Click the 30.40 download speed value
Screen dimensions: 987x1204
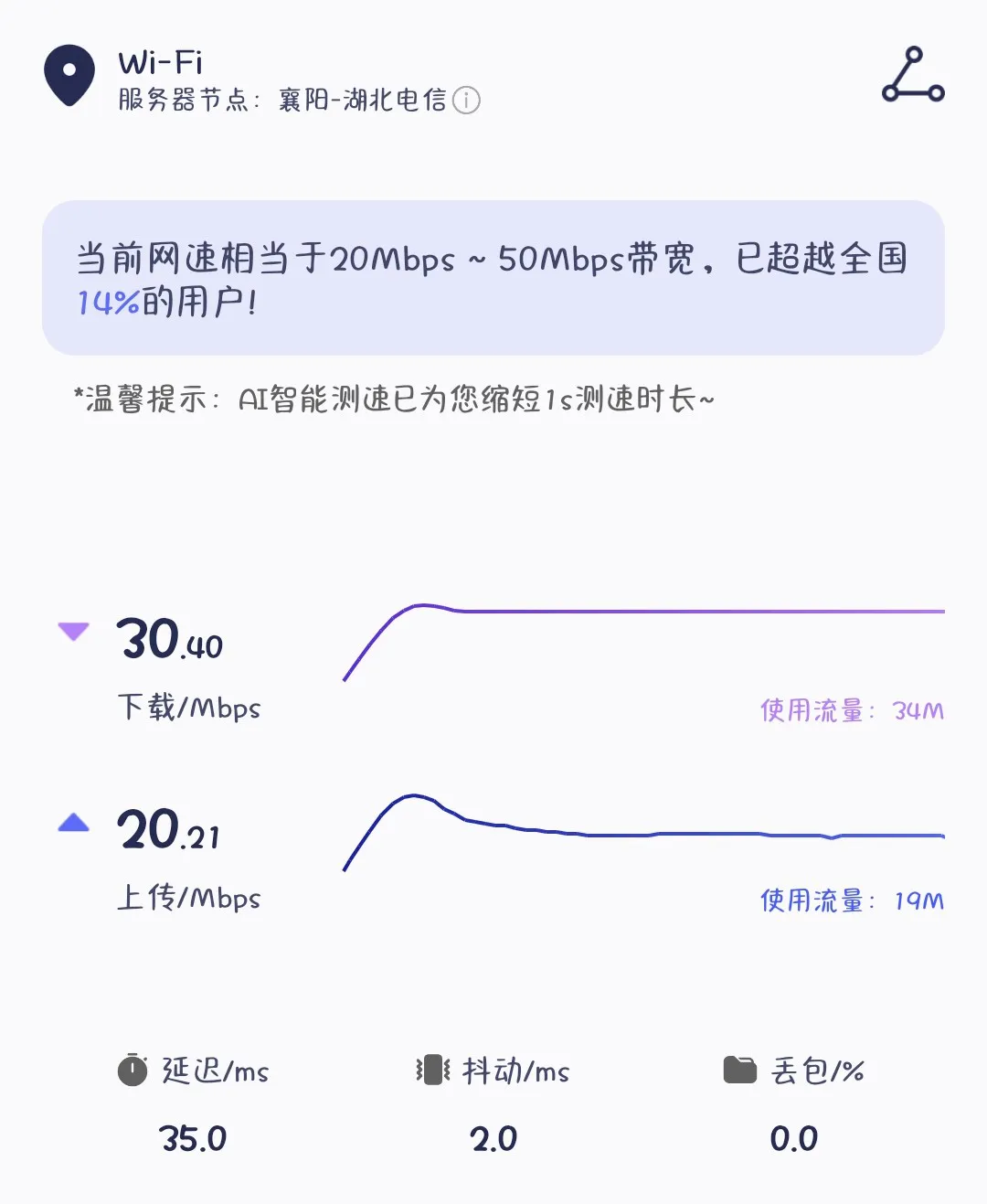(169, 639)
